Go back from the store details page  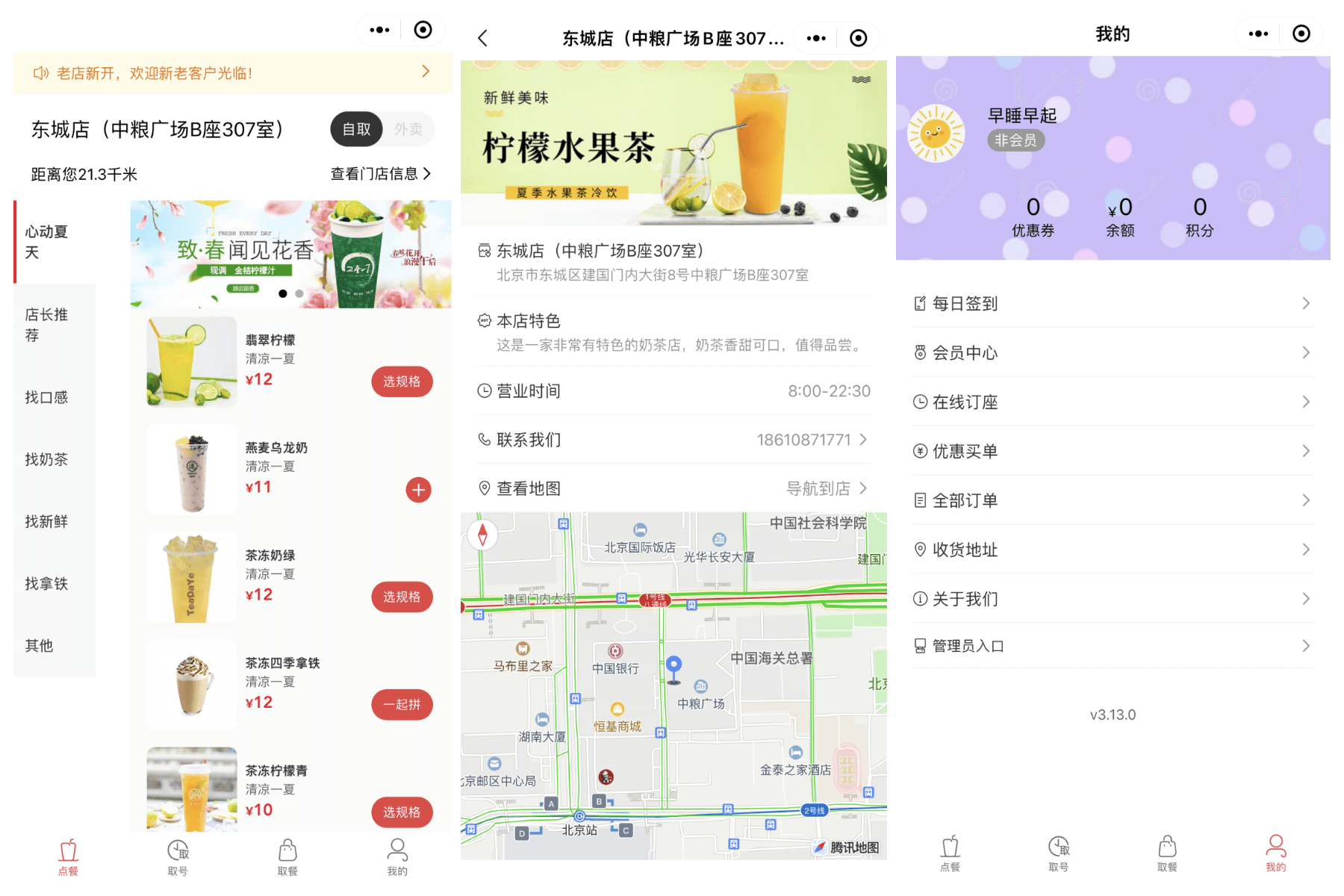coord(483,38)
